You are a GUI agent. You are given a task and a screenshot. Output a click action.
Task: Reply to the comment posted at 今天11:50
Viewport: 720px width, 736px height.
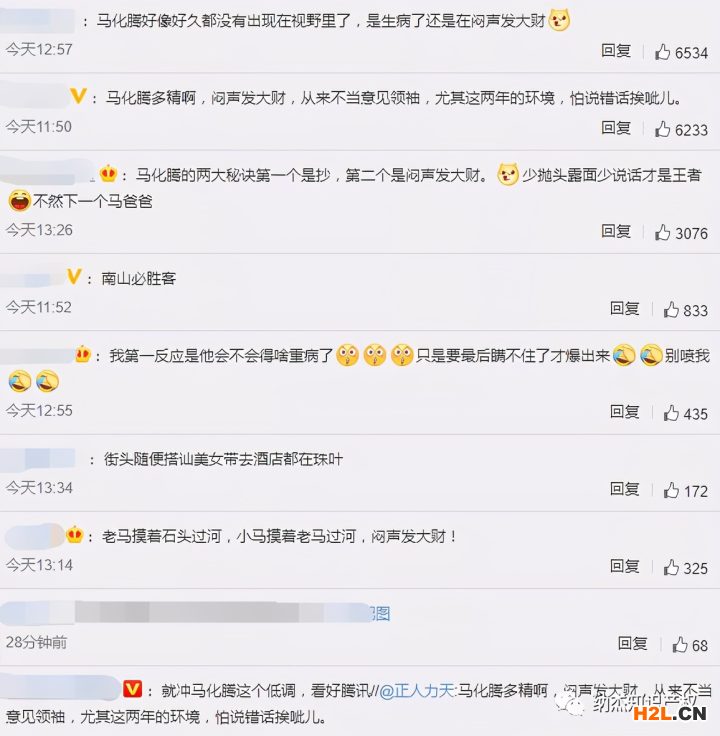pyautogui.click(x=616, y=128)
